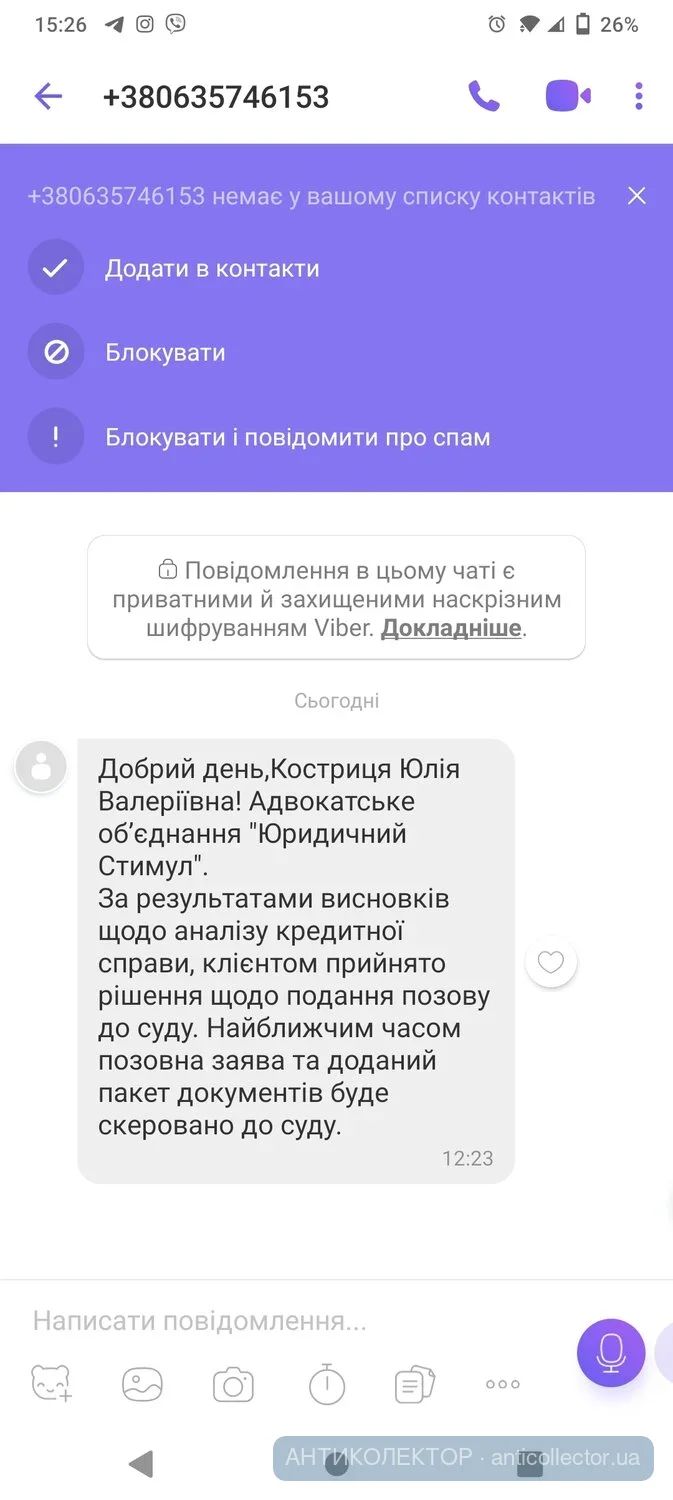Record a voice message with the microphone

pyautogui.click(x=611, y=1353)
